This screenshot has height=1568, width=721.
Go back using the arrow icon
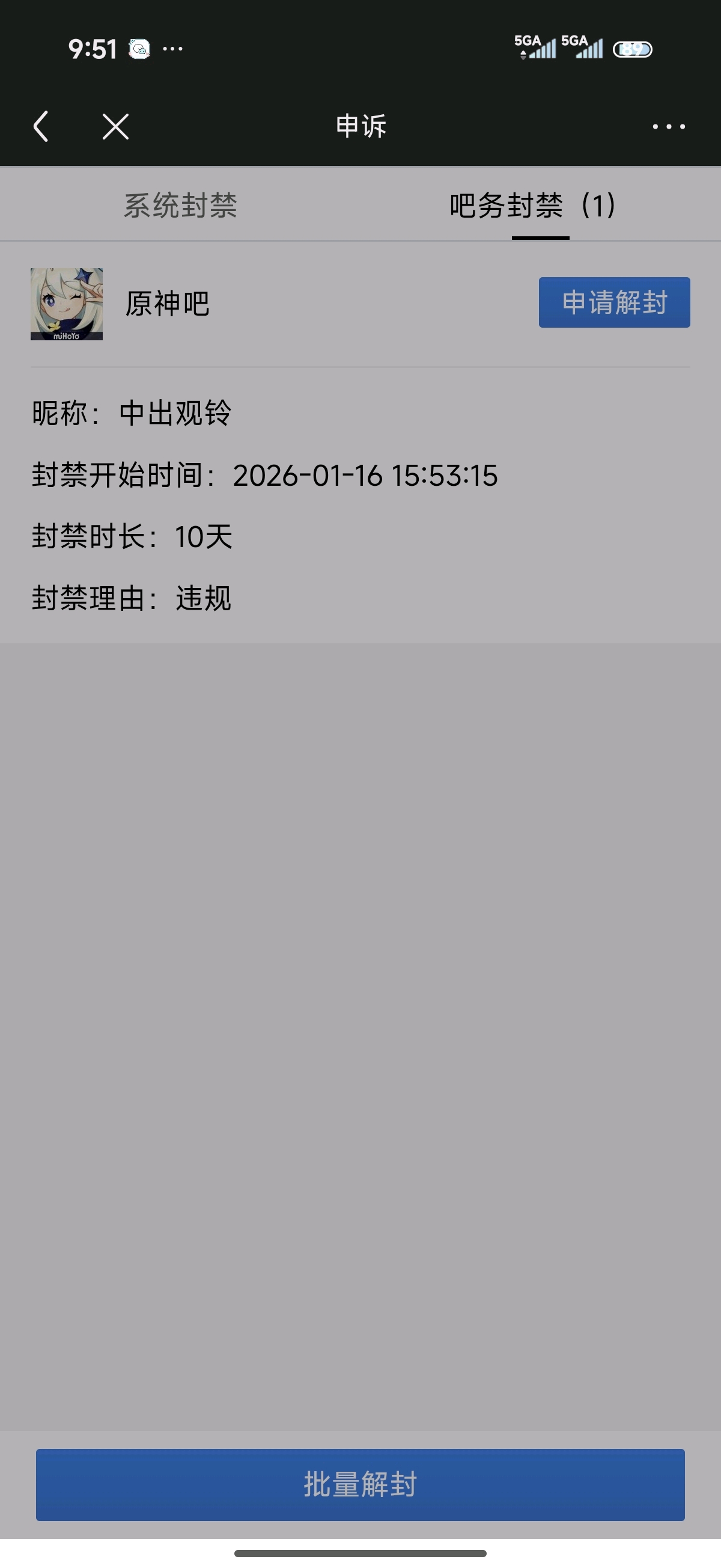point(41,127)
